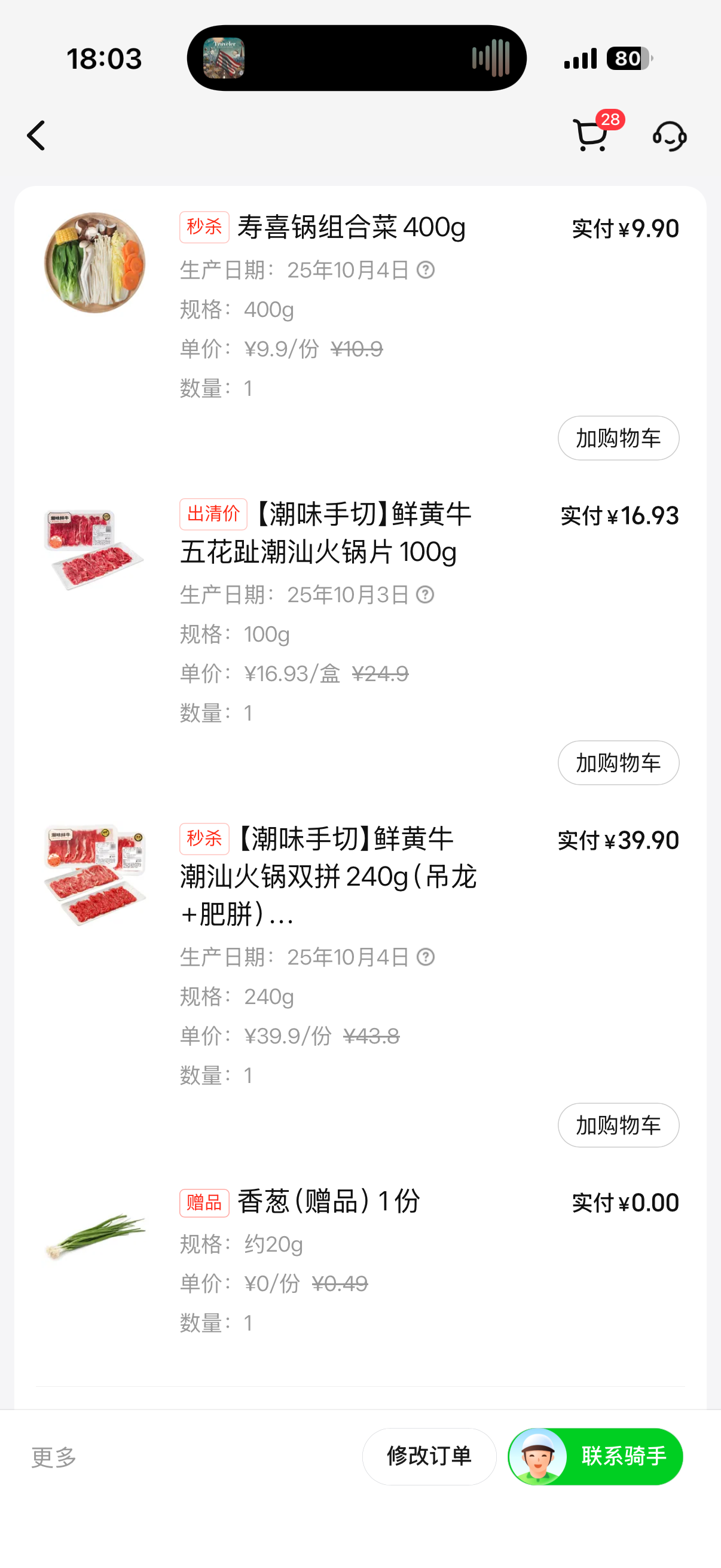721x1568 pixels.
Task: Contact customer service via headset icon
Action: 669,135
